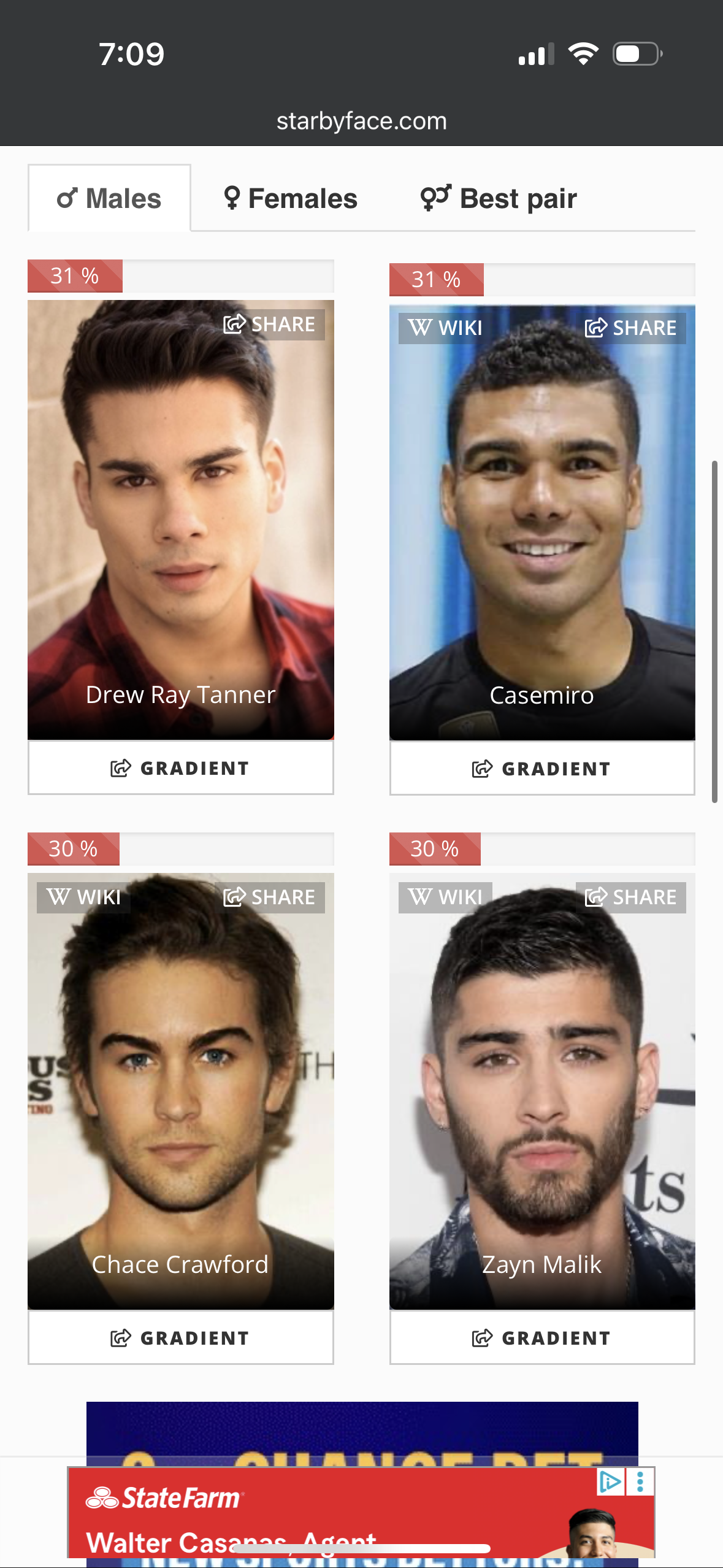The height and width of the screenshot is (1568, 723).
Task: Open the Gradient for Zayn Malik
Action: [542, 1338]
